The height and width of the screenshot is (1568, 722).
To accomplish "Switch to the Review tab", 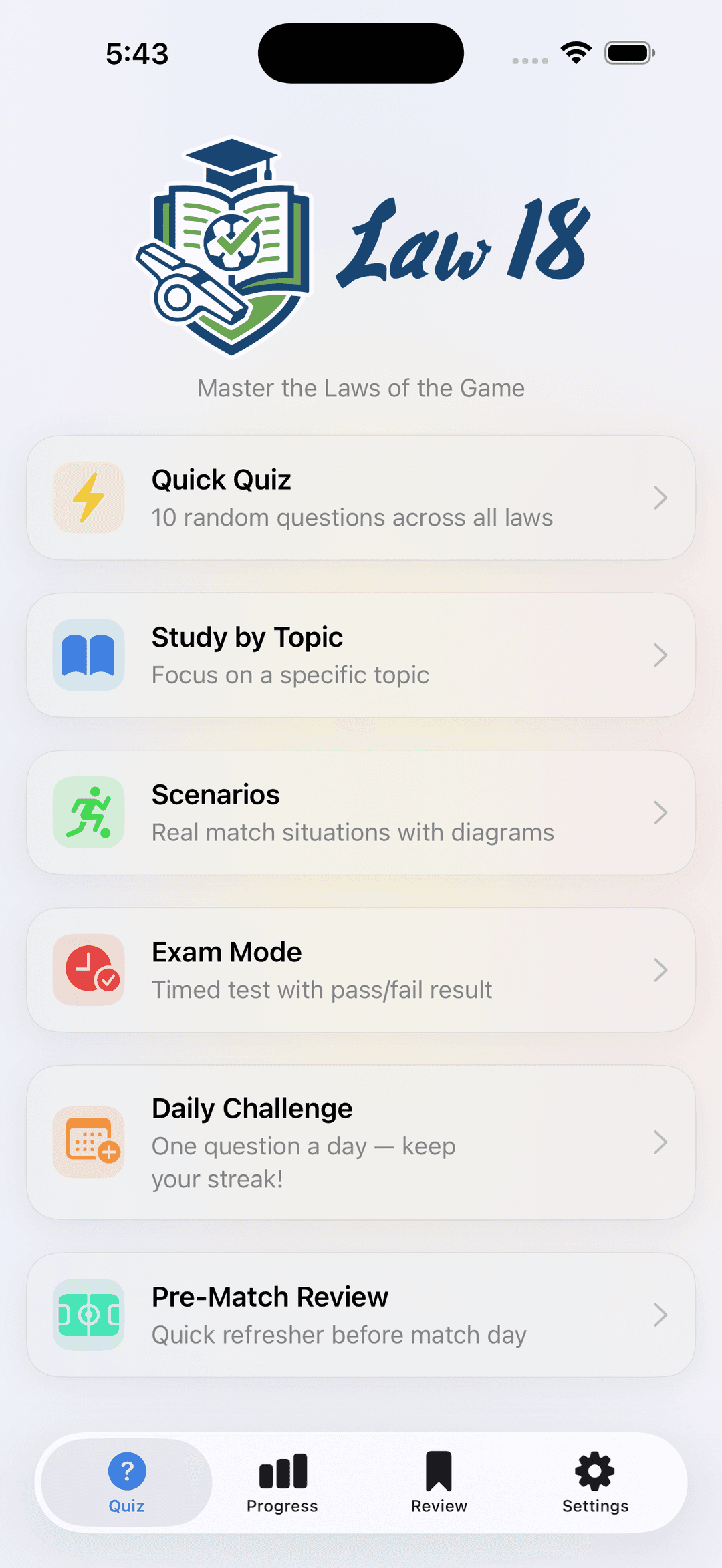I will pos(438,1483).
